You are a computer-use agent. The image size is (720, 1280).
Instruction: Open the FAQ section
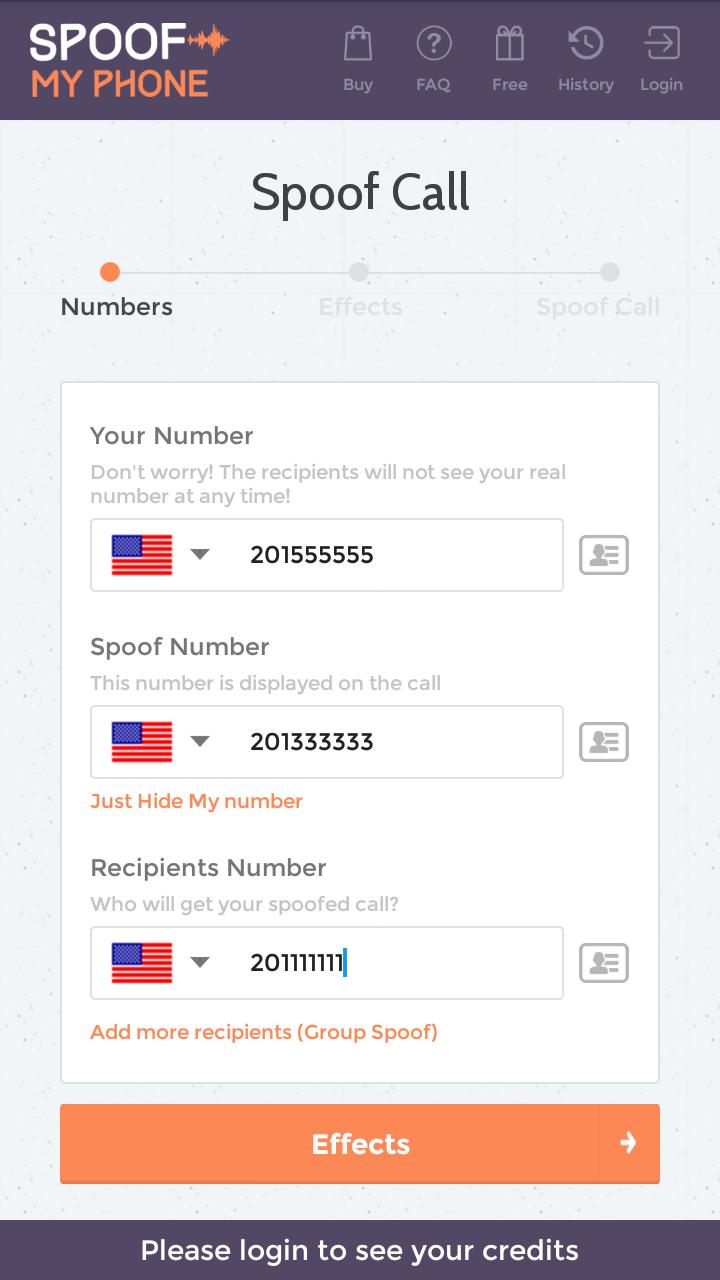(433, 60)
